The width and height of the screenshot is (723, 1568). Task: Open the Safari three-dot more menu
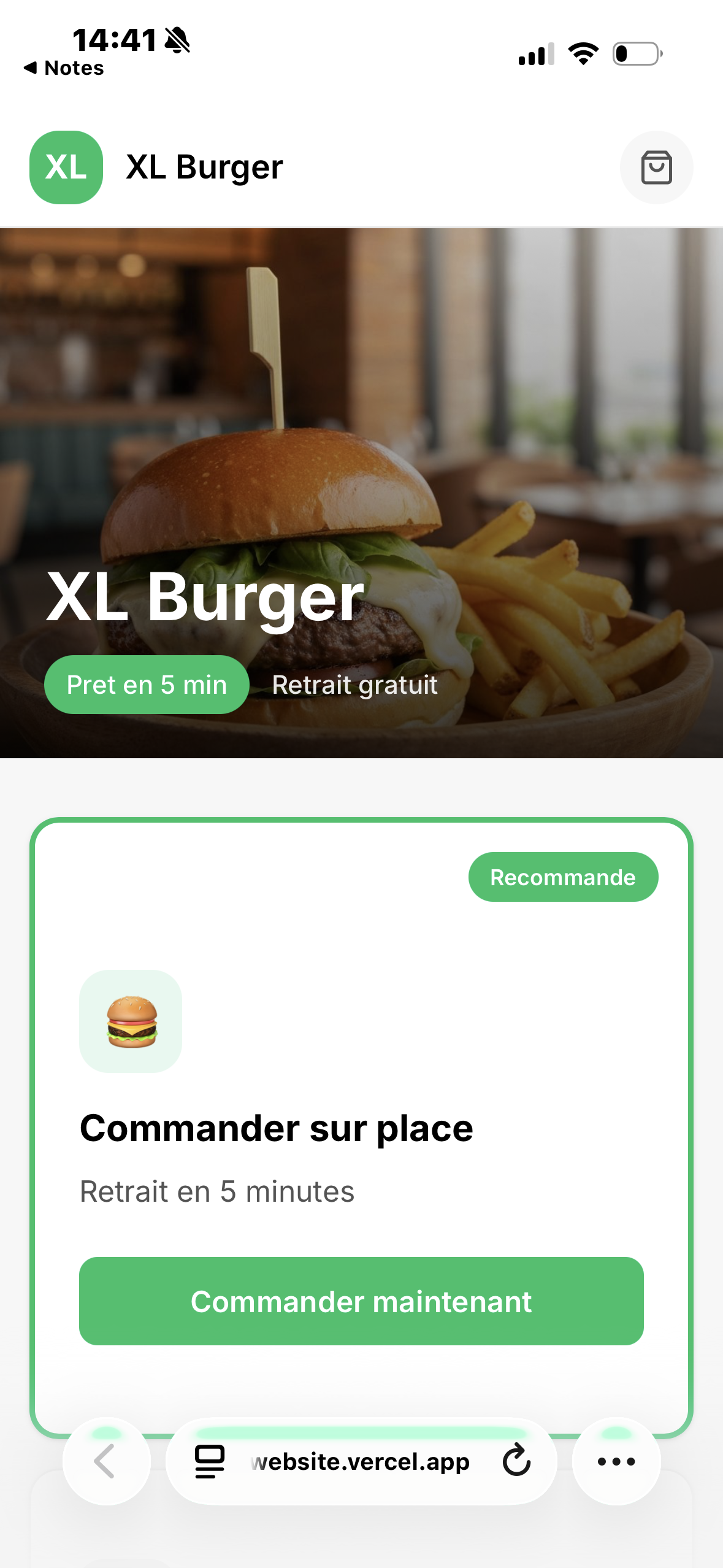point(616,1462)
